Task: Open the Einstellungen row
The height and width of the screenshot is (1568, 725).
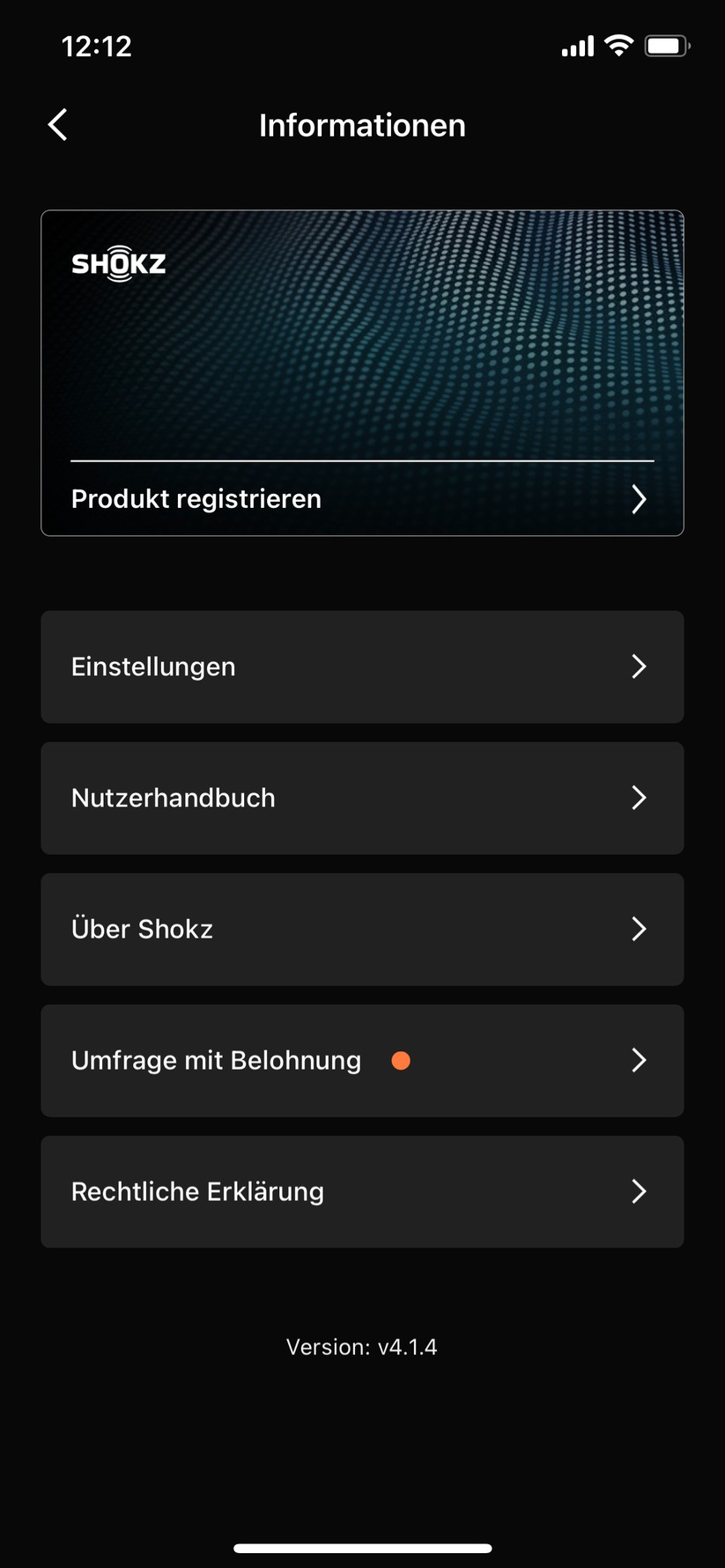Action: coord(361,666)
